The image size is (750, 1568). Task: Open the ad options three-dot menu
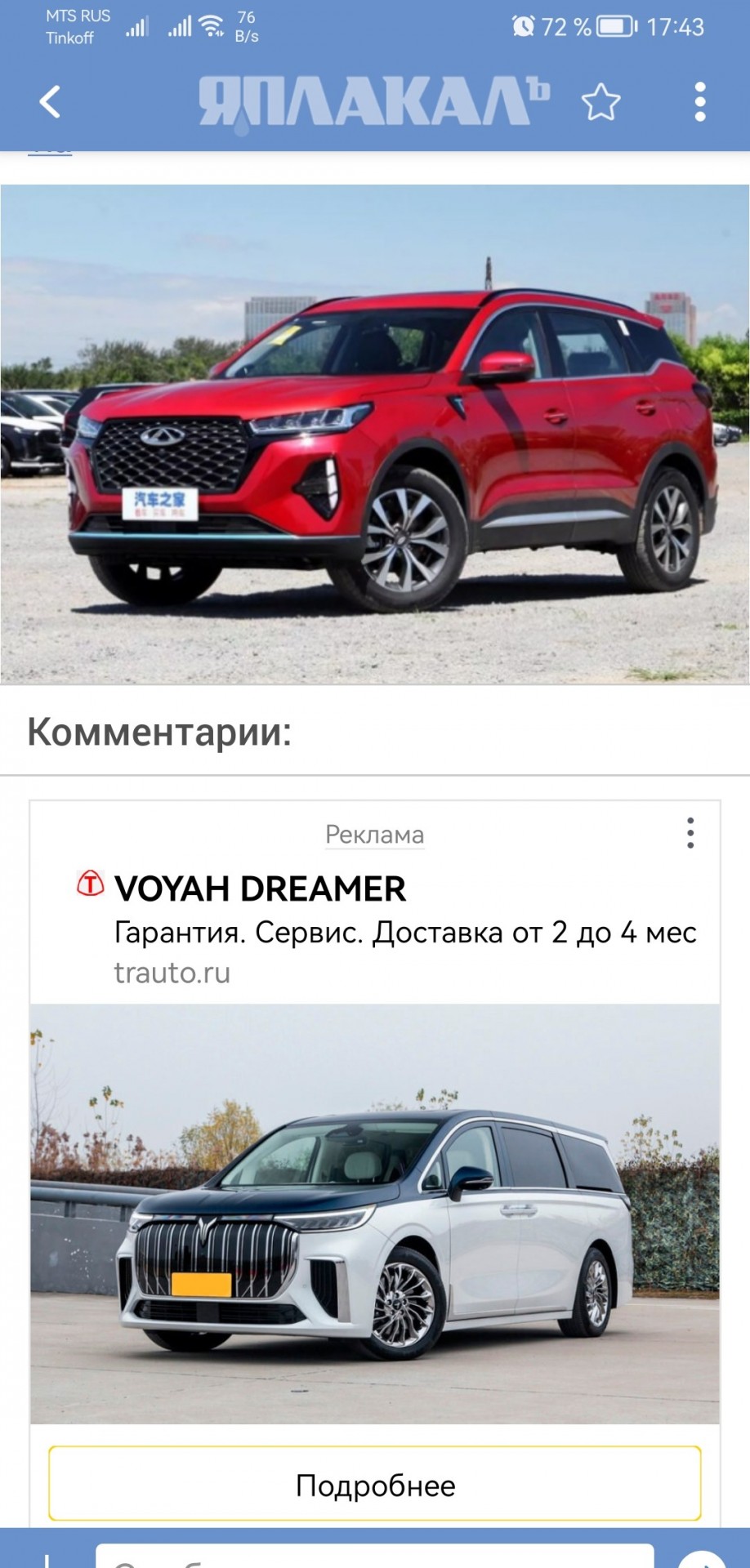click(690, 833)
